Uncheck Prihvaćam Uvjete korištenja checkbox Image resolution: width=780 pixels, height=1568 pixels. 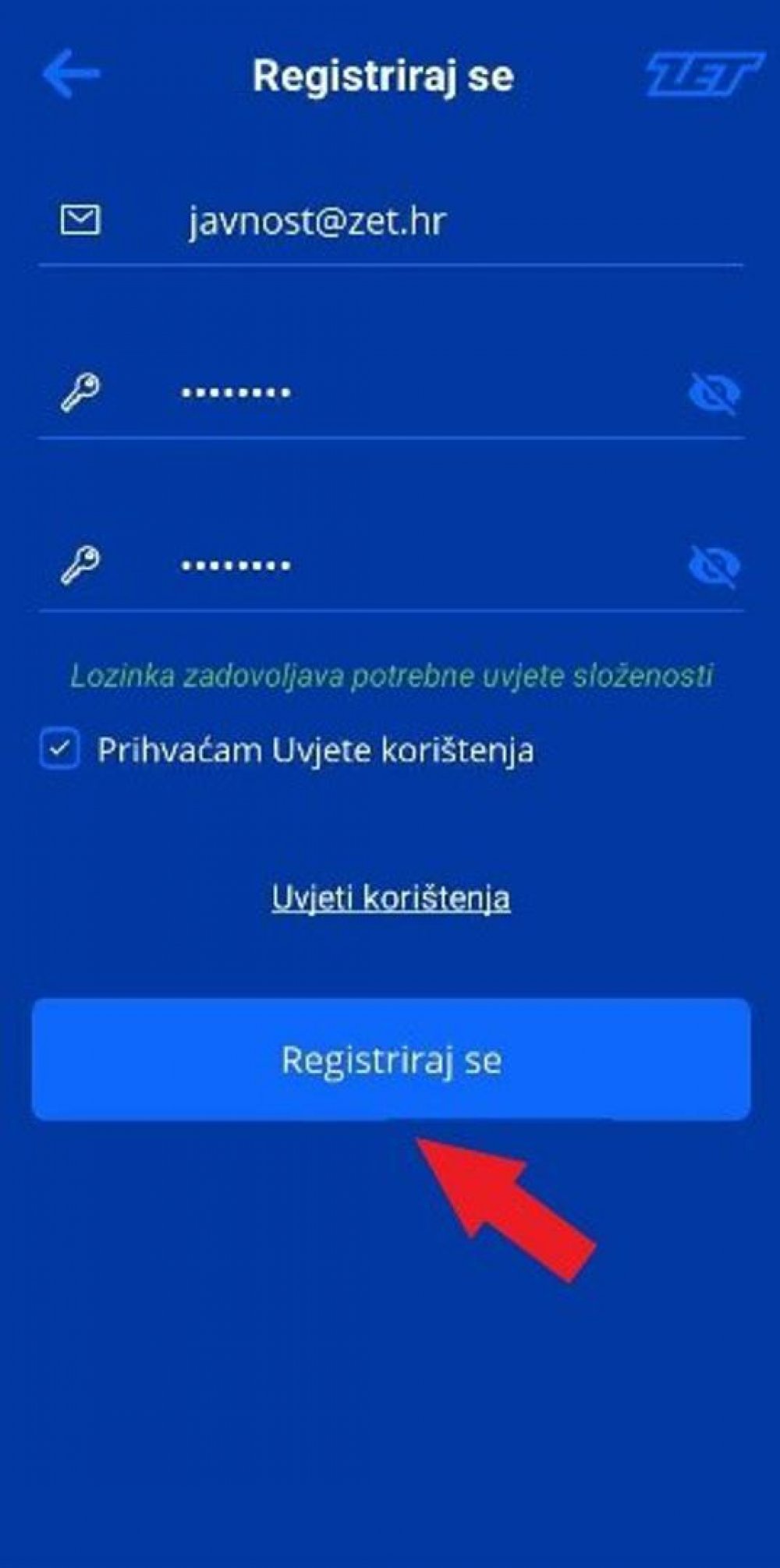pos(60,749)
